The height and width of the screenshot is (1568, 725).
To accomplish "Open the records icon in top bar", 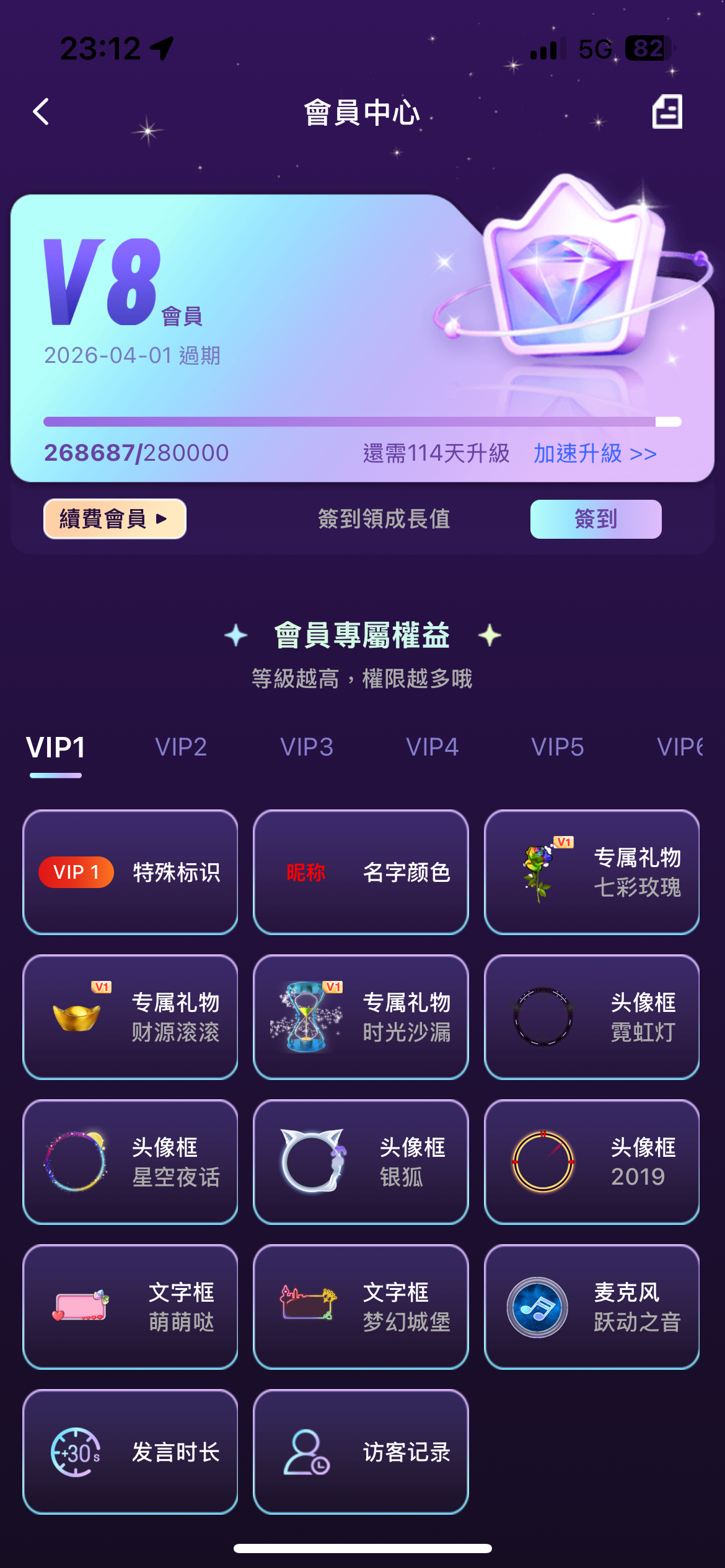I will click(x=667, y=112).
